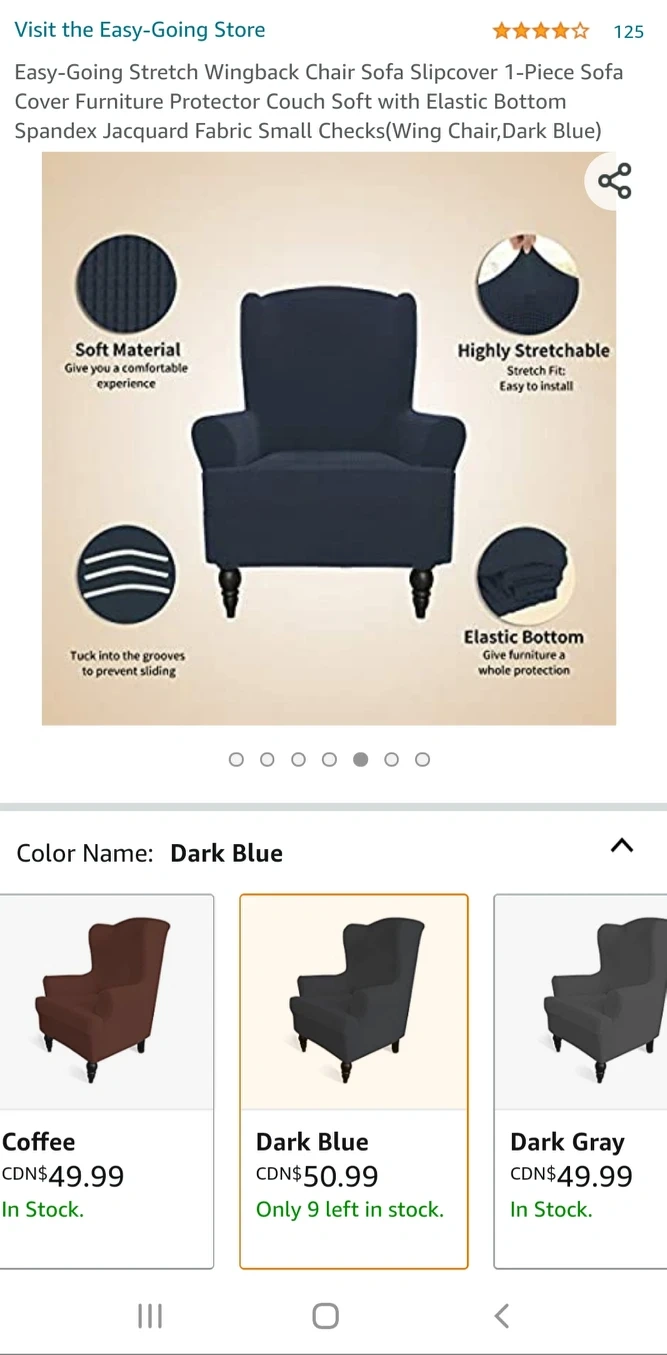Go back with system back button
This screenshot has width=667, height=1355.
[x=502, y=1316]
